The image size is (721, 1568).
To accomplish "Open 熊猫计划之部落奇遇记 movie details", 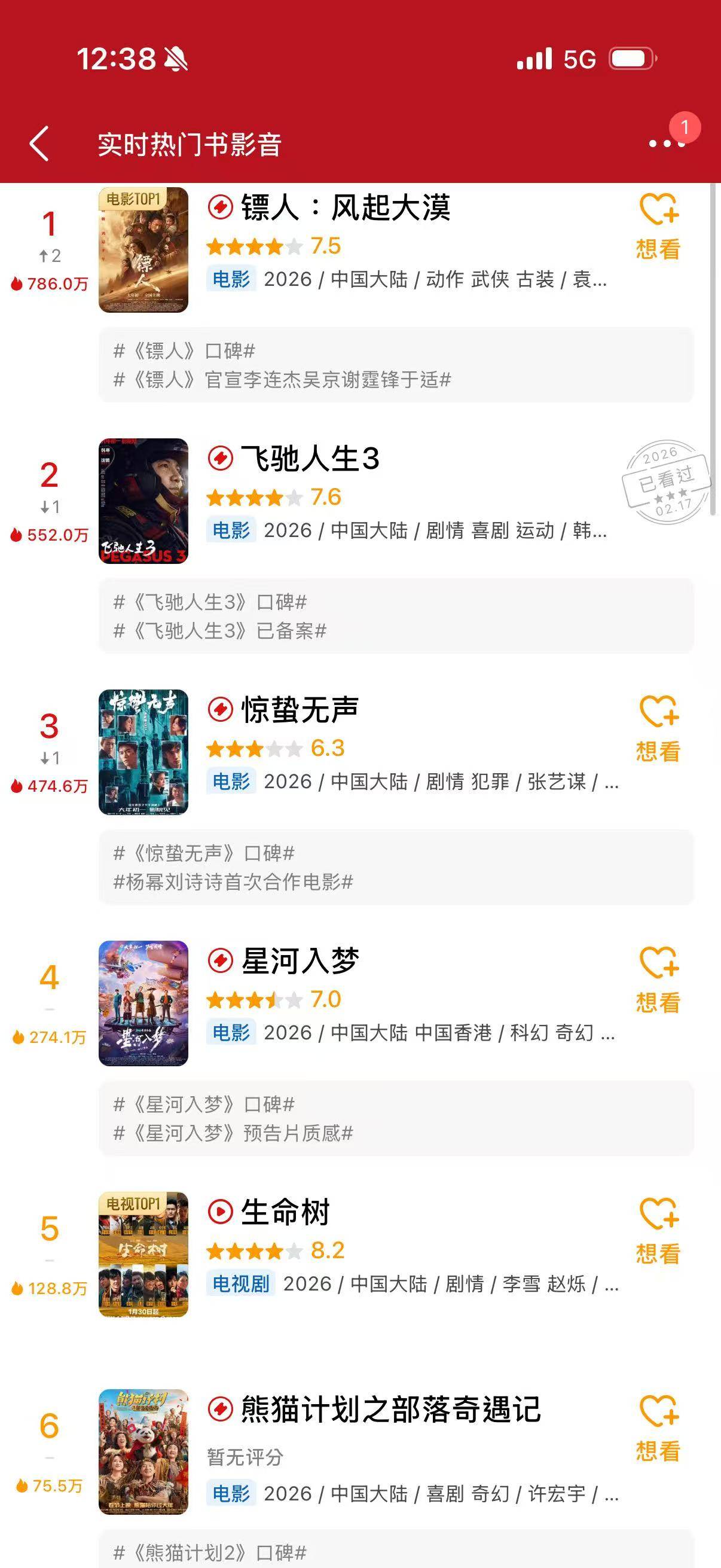I will [x=390, y=1410].
